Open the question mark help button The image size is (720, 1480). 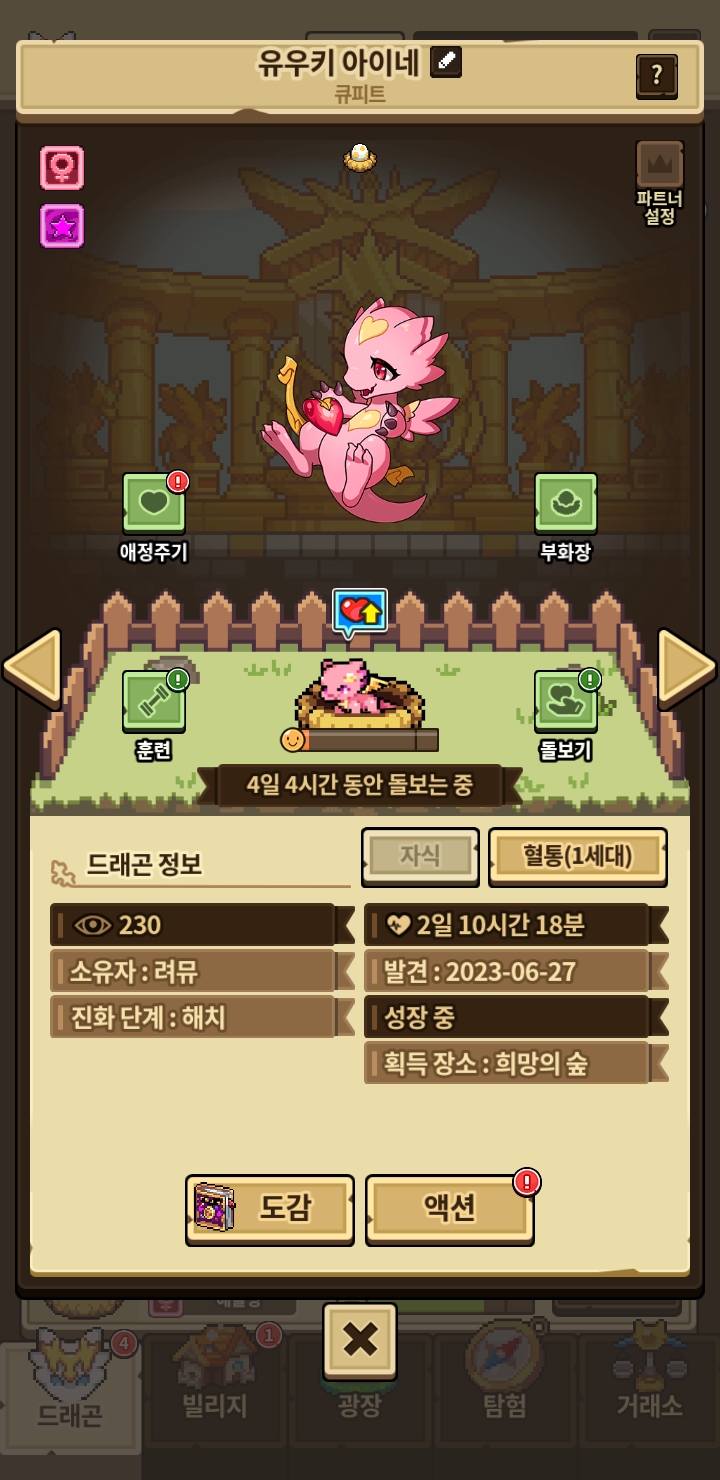(656, 74)
